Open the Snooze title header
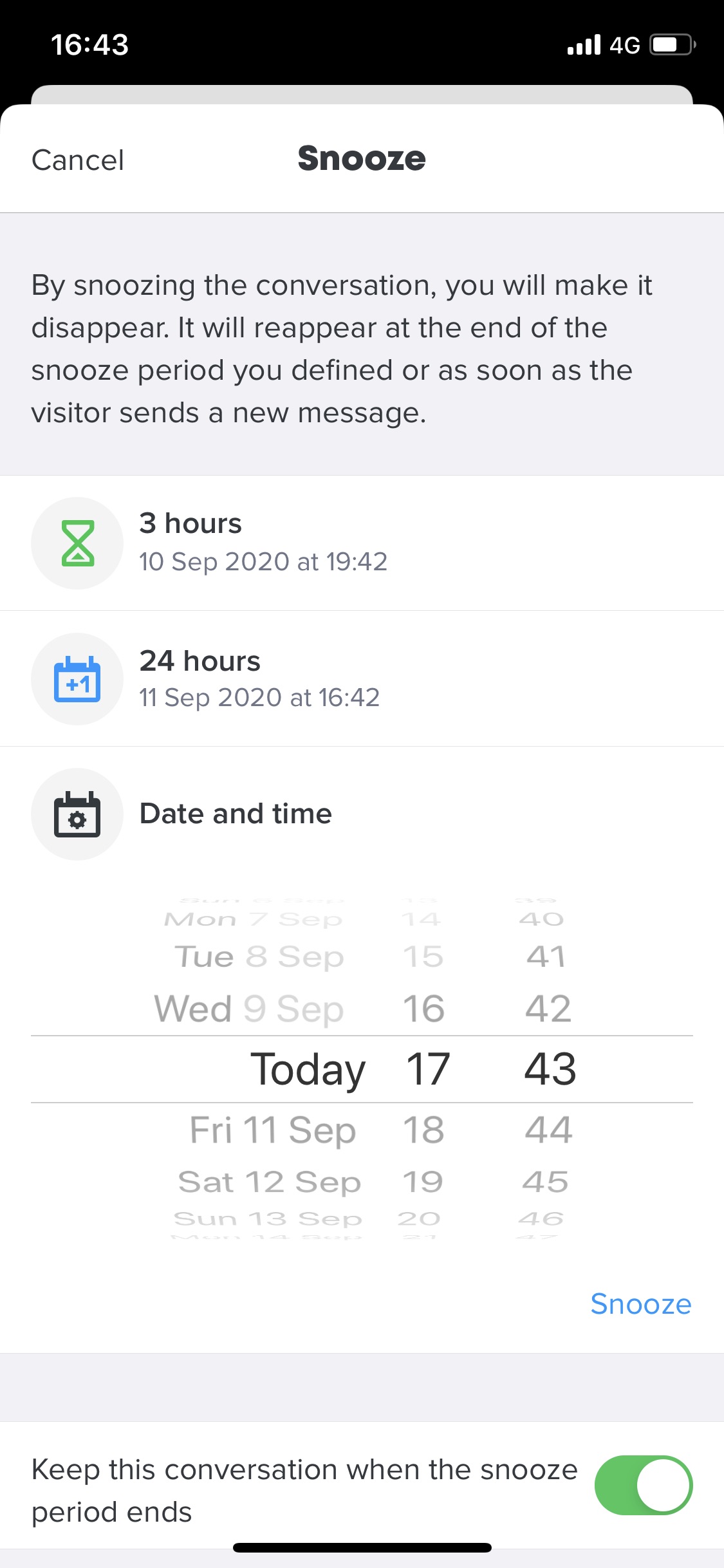 point(362,158)
